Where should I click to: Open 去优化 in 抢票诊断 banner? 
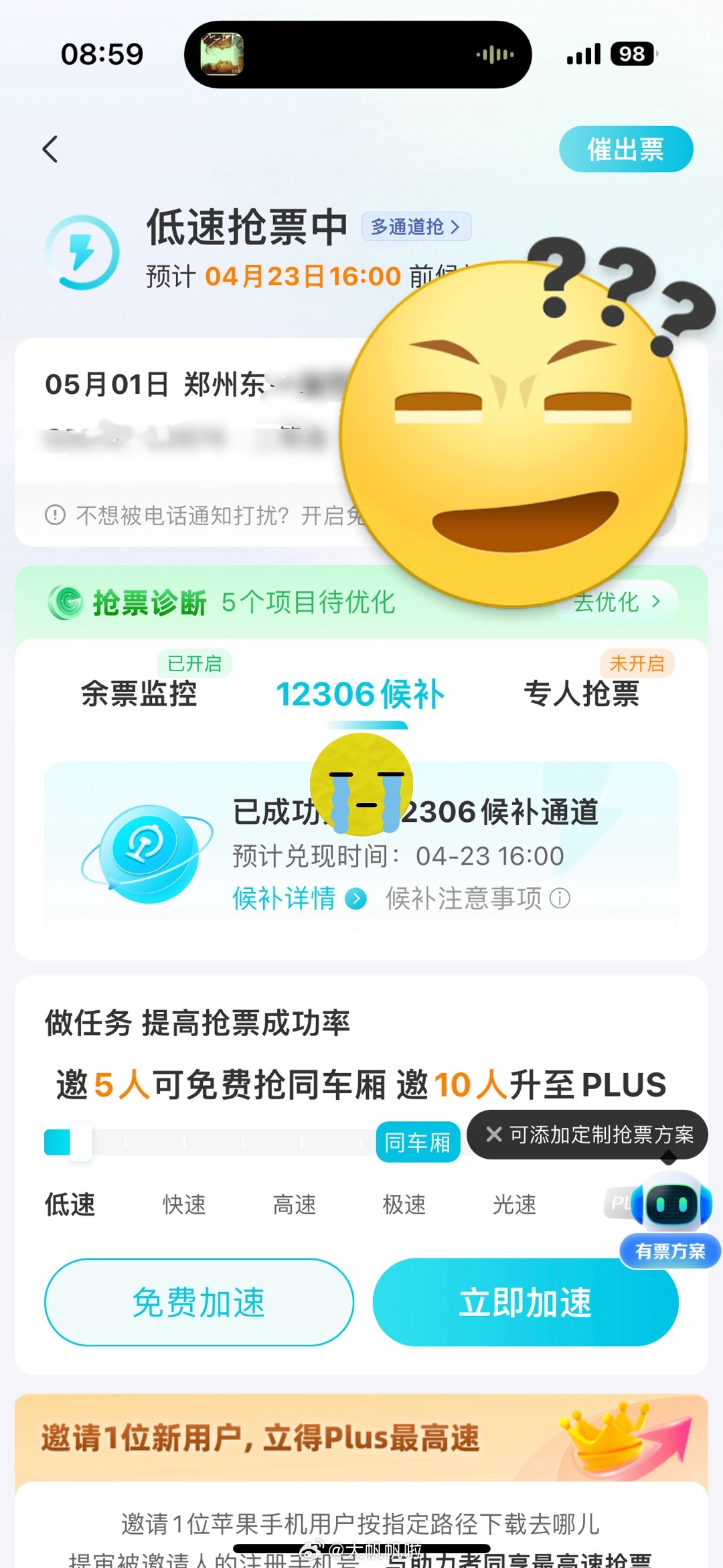(x=617, y=601)
